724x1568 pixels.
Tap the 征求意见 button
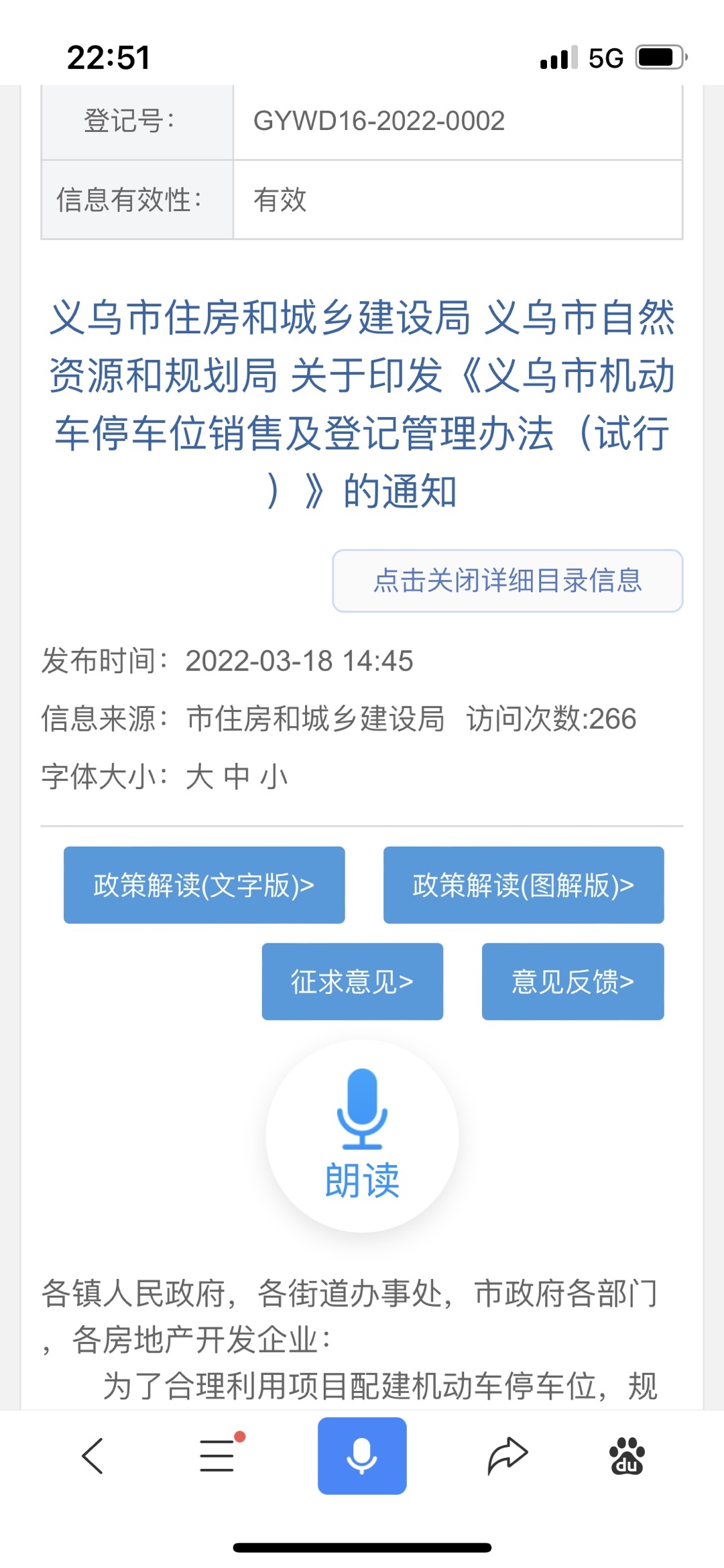tap(352, 981)
